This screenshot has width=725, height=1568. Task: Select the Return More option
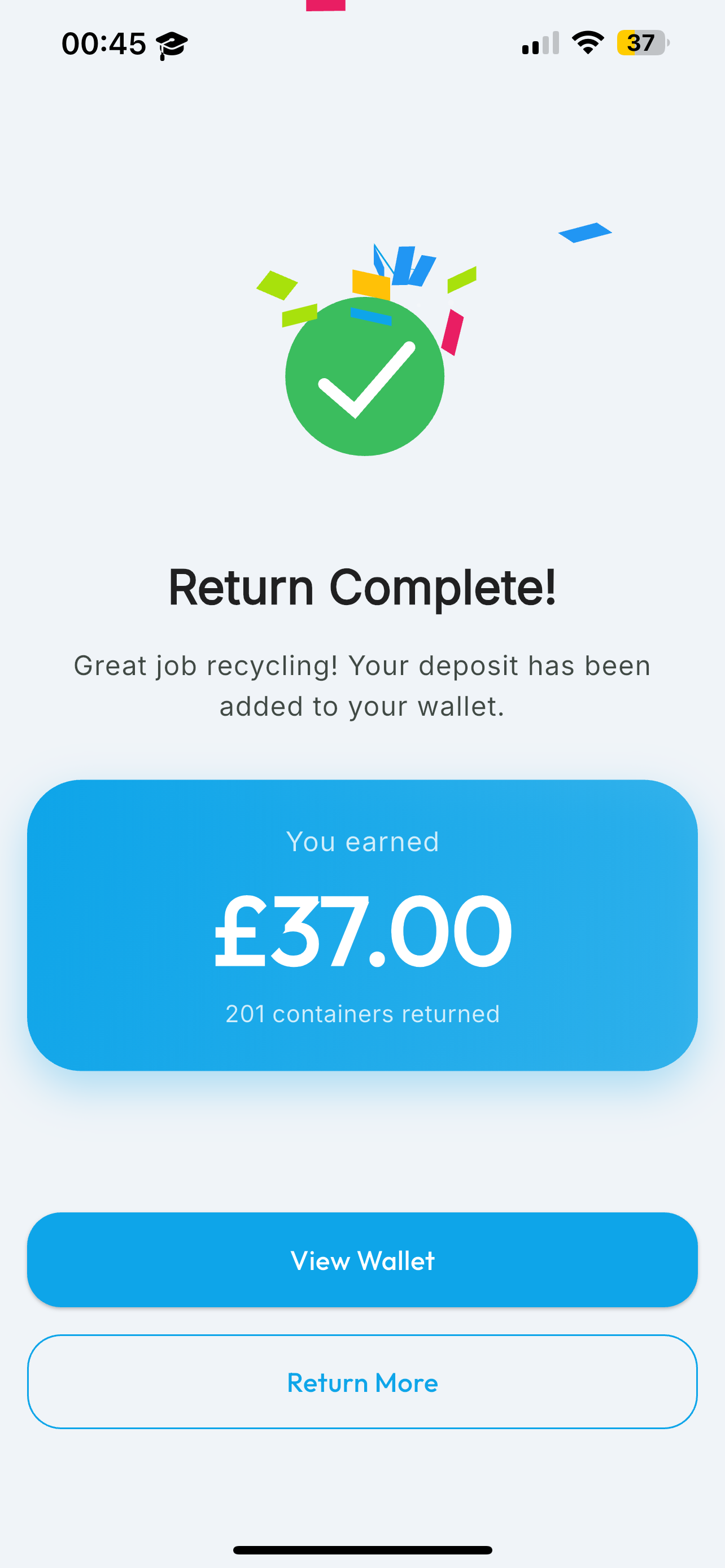[x=362, y=1383]
